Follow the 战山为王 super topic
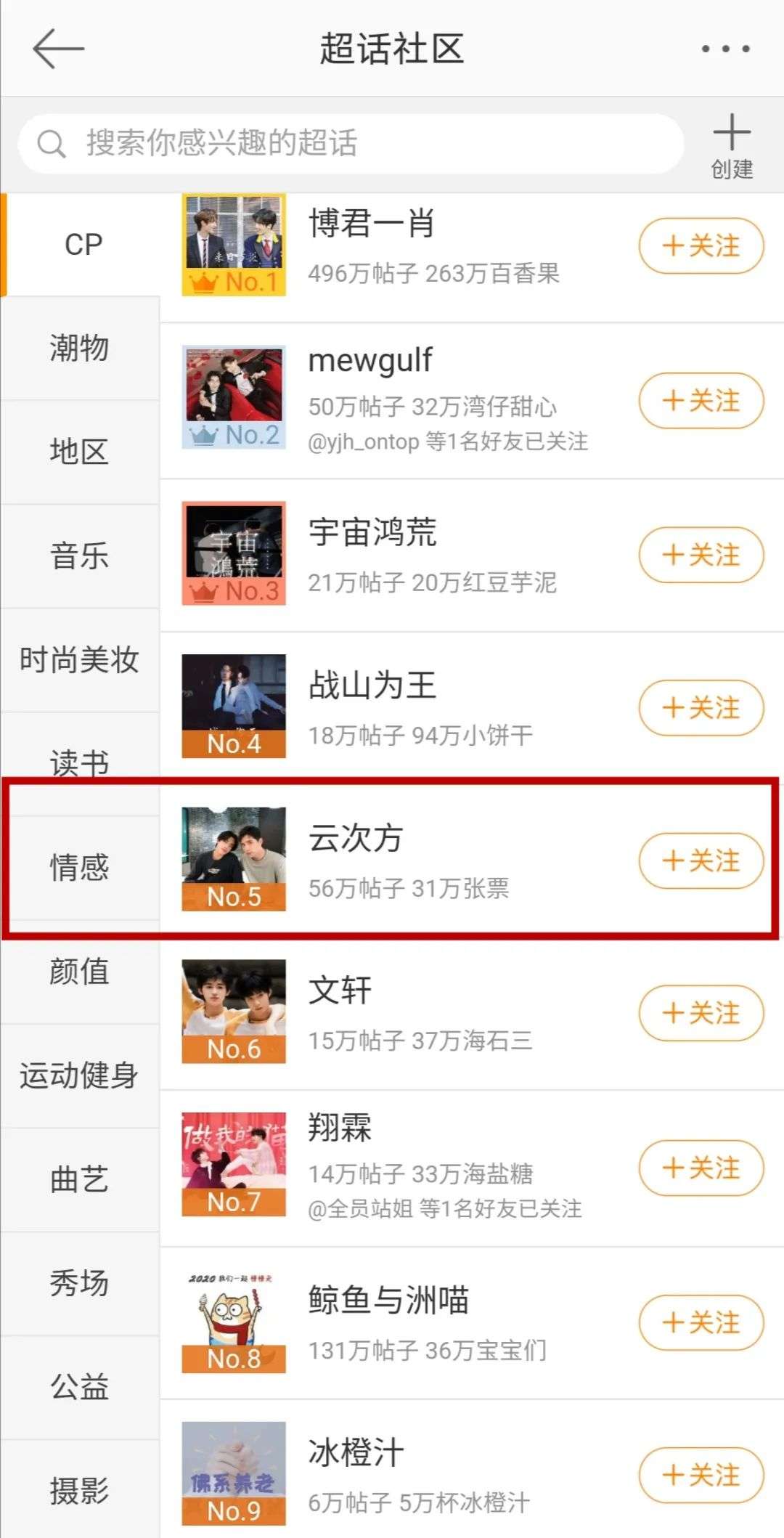The height and width of the screenshot is (1538, 784). (x=701, y=708)
